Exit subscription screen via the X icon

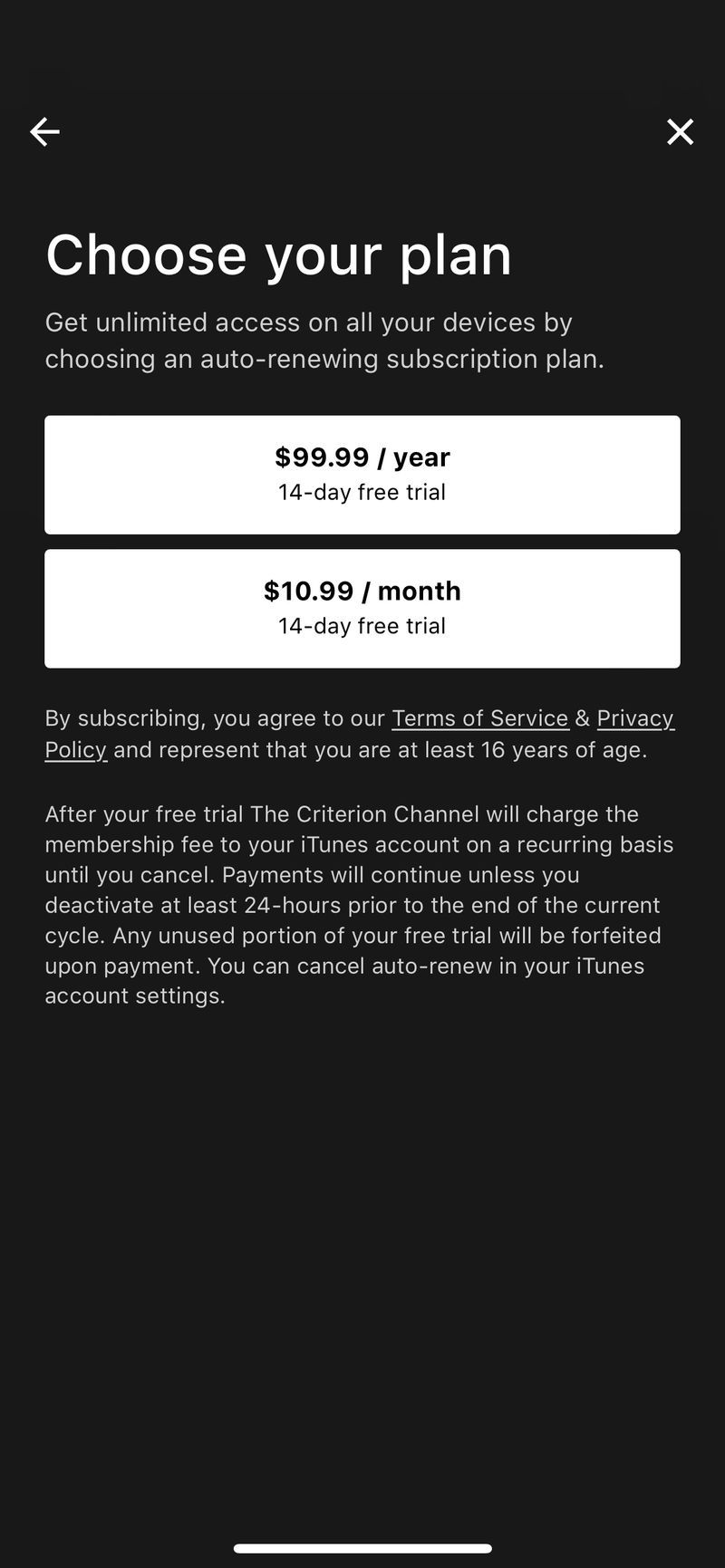(x=680, y=132)
